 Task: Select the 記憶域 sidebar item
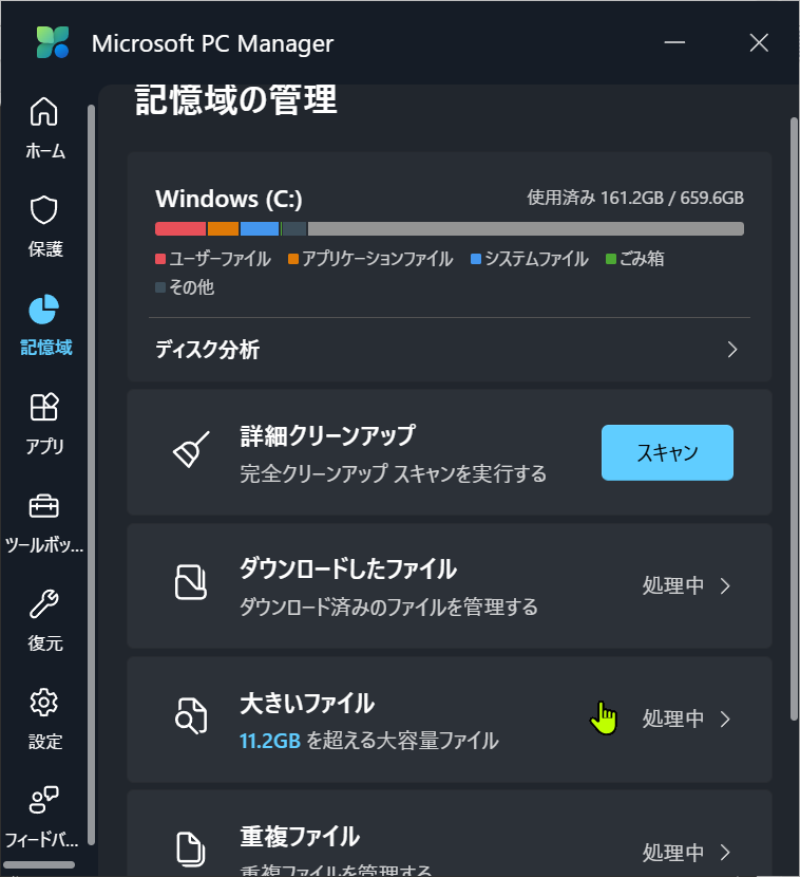[44, 324]
